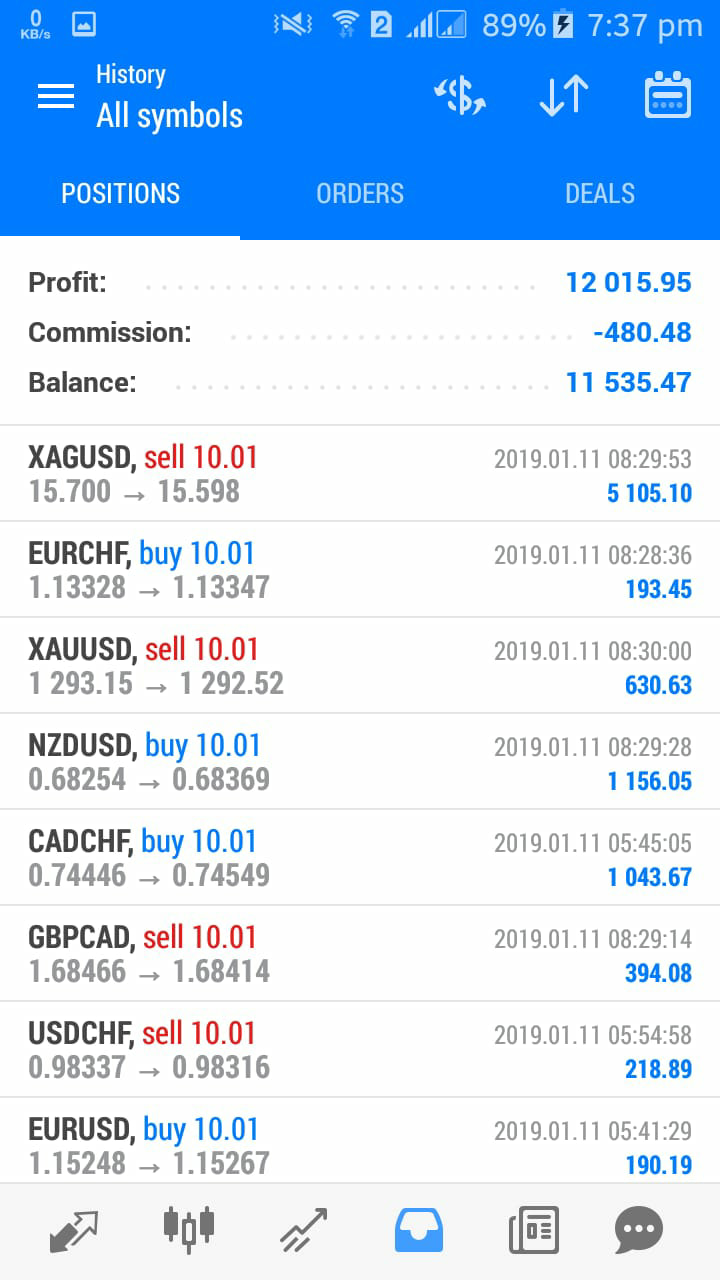Open the GBPCAD sell position
The height and width of the screenshot is (1280, 720).
pos(360,954)
